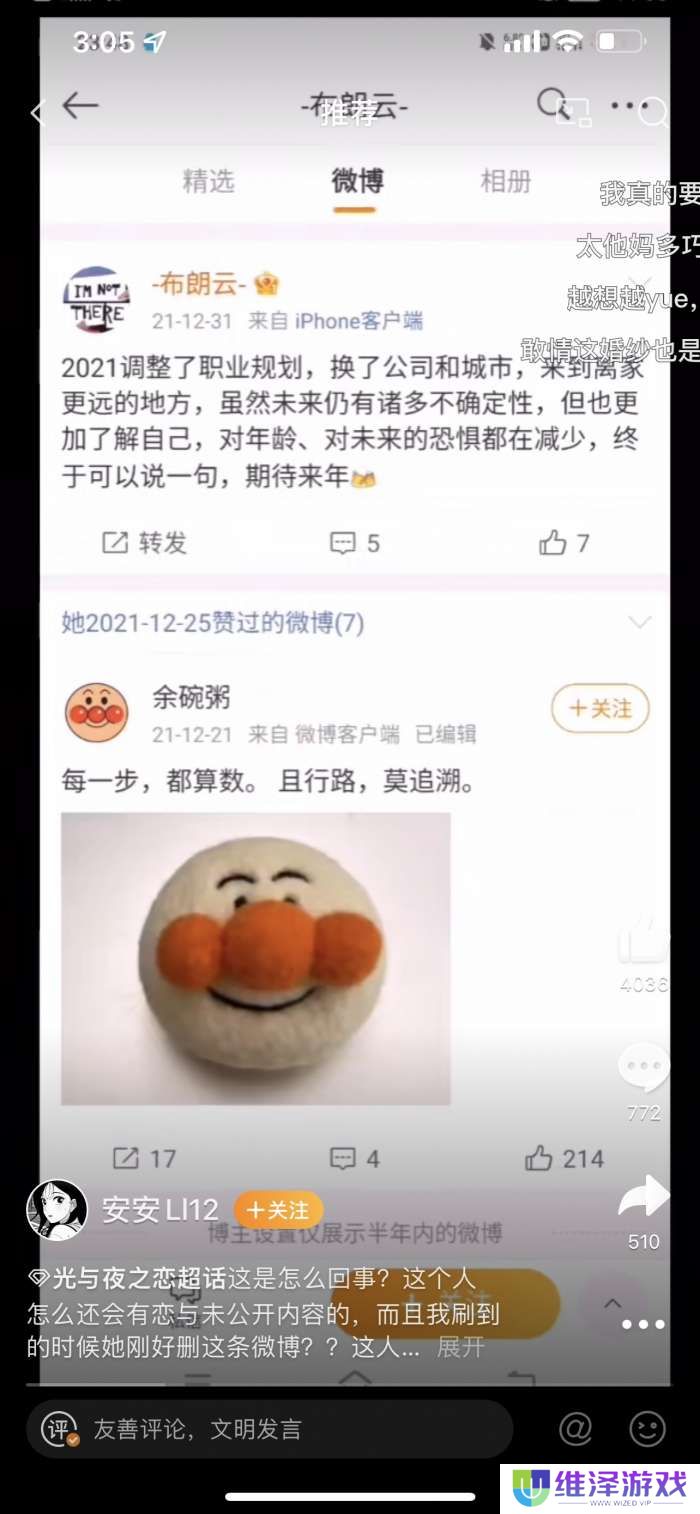Expand the caption with 展开
The height and width of the screenshot is (1514, 700).
tap(461, 1347)
